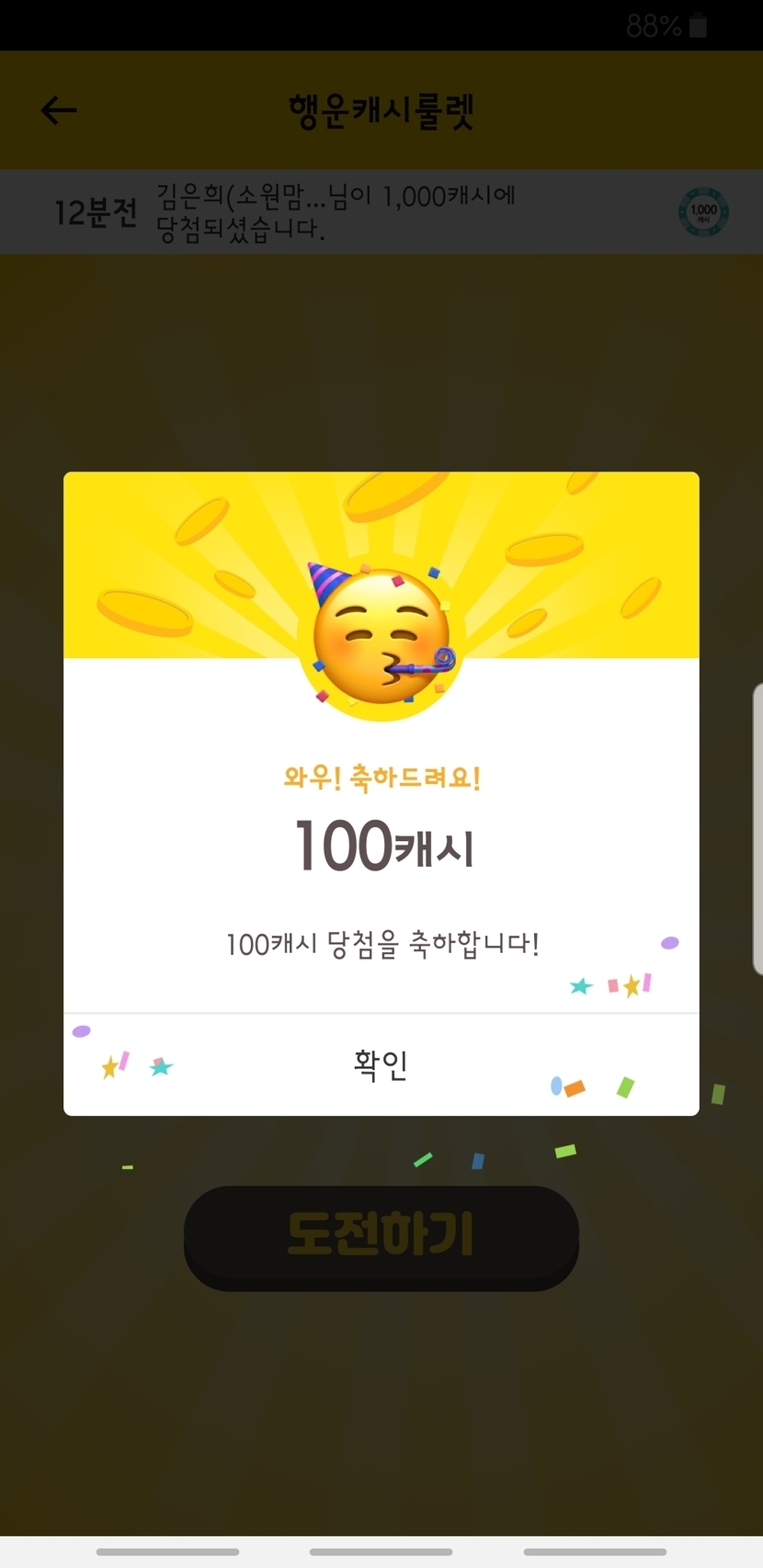Tap the 도전하기 challenge button
763x1568 pixels.
pyautogui.click(x=381, y=1236)
